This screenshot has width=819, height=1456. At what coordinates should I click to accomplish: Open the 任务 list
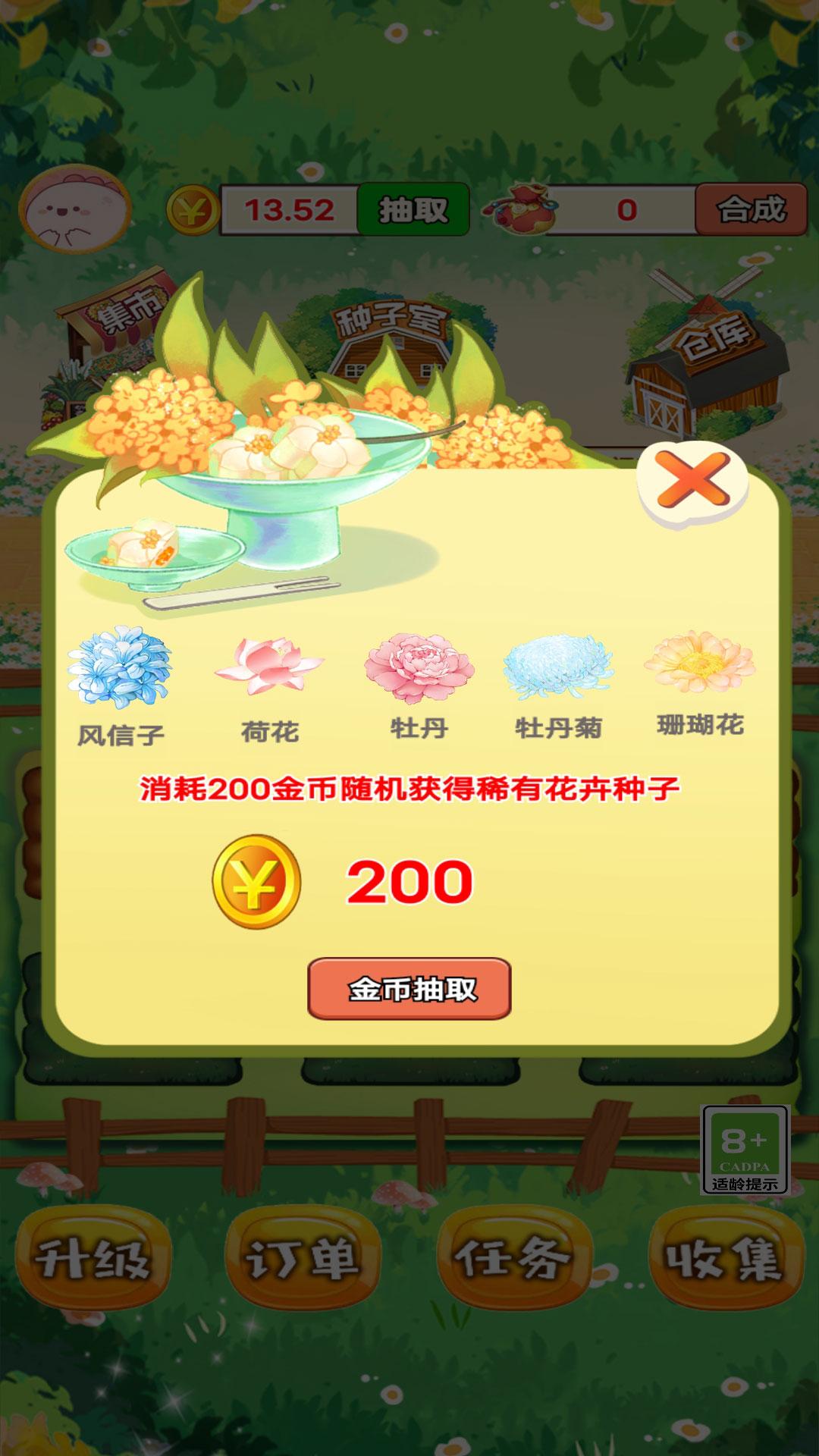tap(513, 1260)
